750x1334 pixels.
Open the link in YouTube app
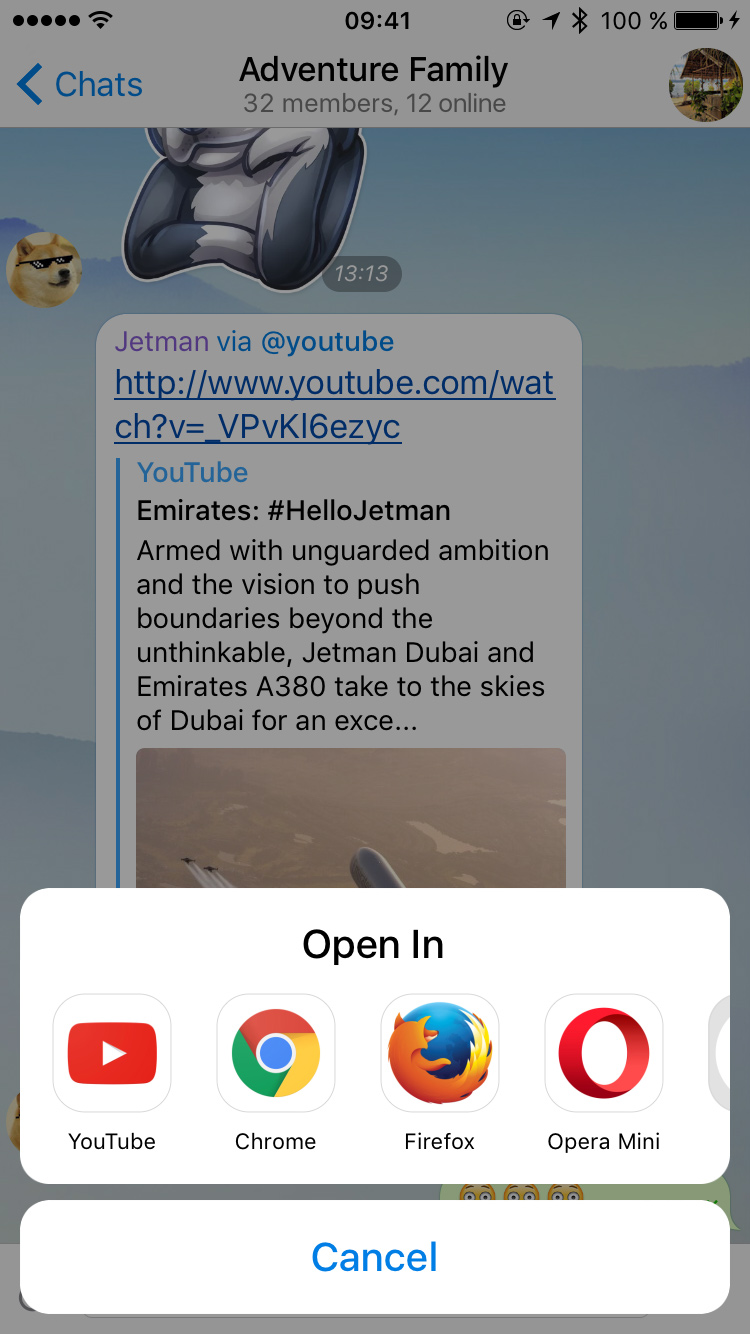[112, 1053]
